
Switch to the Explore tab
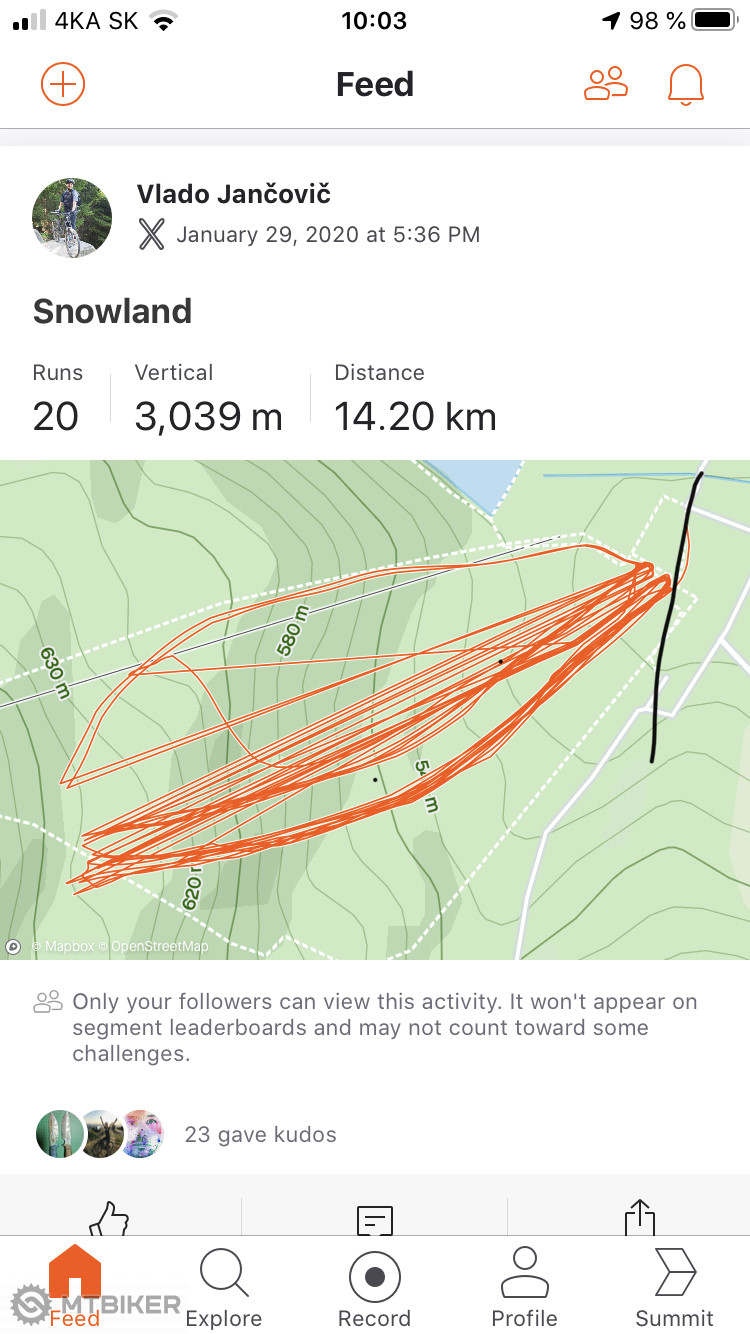pos(224,1287)
